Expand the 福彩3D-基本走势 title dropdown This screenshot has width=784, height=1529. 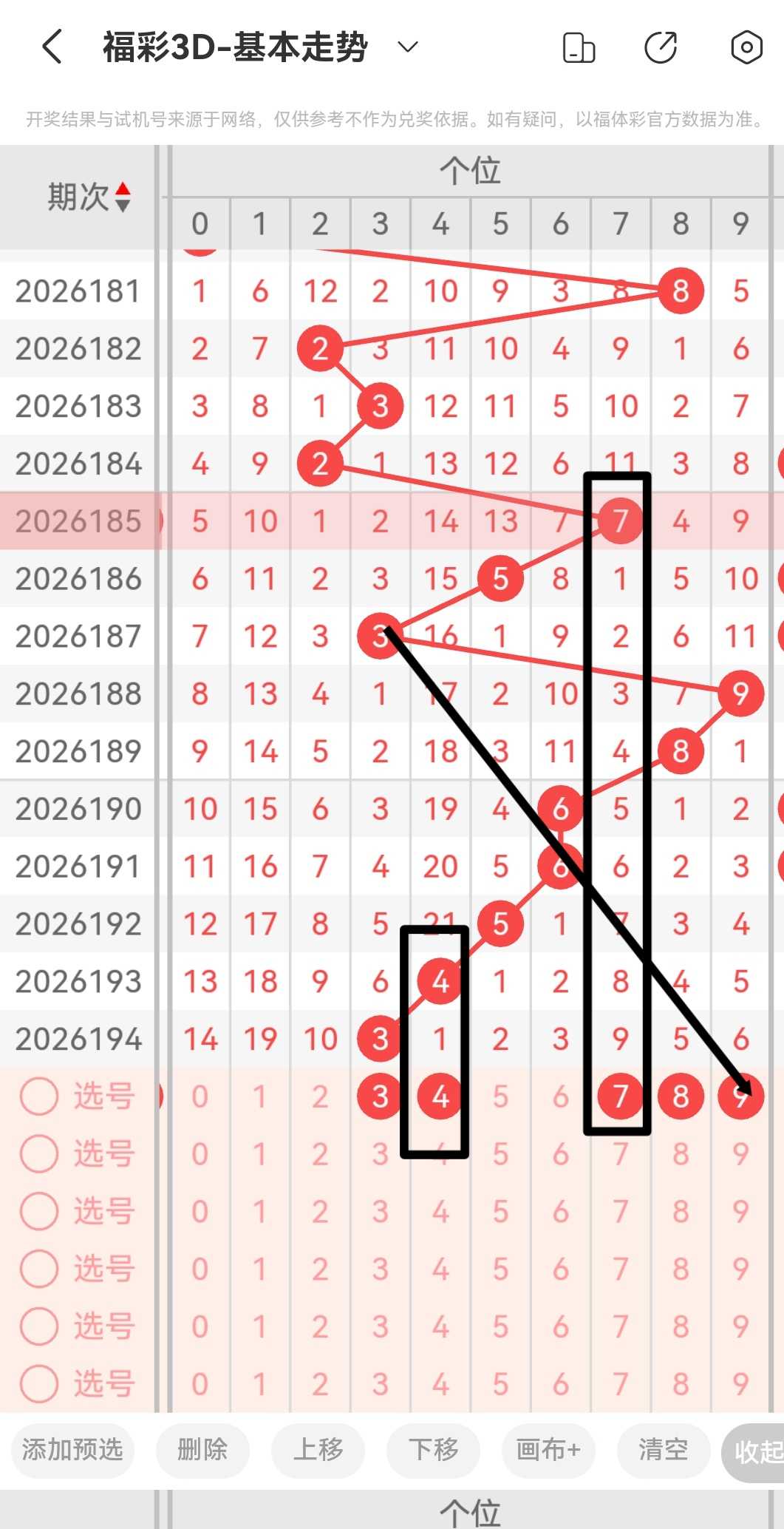408,47
